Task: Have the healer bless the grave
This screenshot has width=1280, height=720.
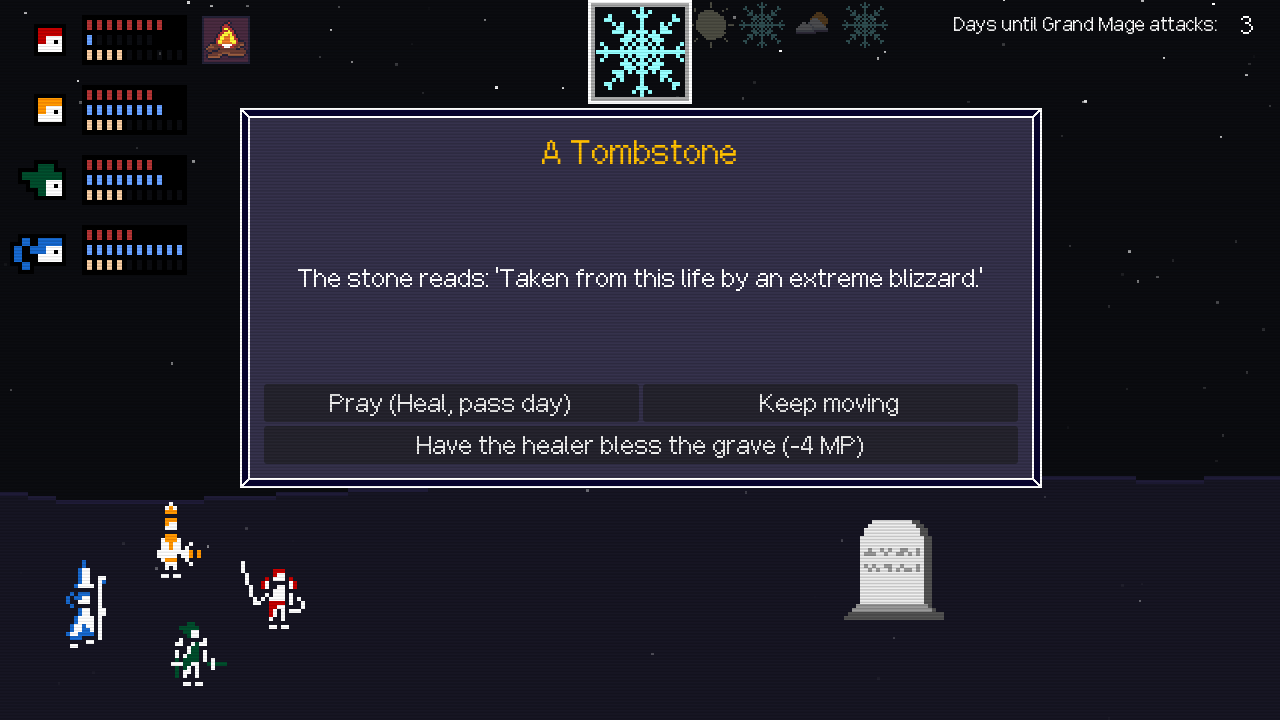Action: click(x=640, y=445)
